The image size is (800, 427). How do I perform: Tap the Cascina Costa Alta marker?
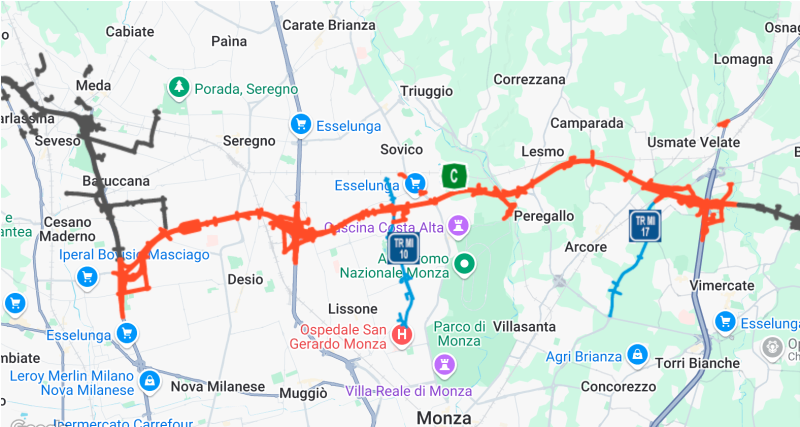point(459,225)
